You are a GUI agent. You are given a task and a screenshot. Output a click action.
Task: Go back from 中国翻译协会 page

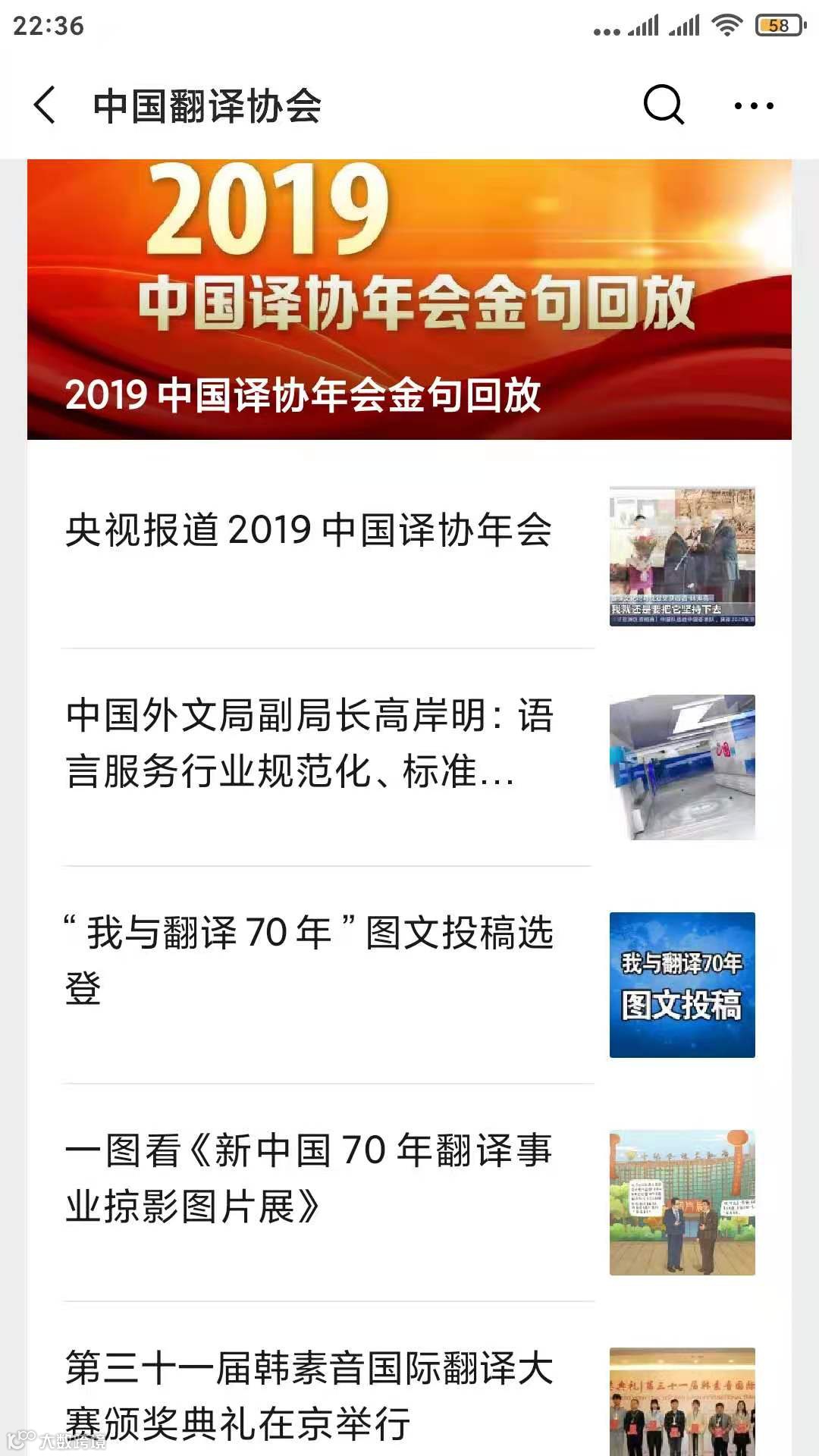45,105
